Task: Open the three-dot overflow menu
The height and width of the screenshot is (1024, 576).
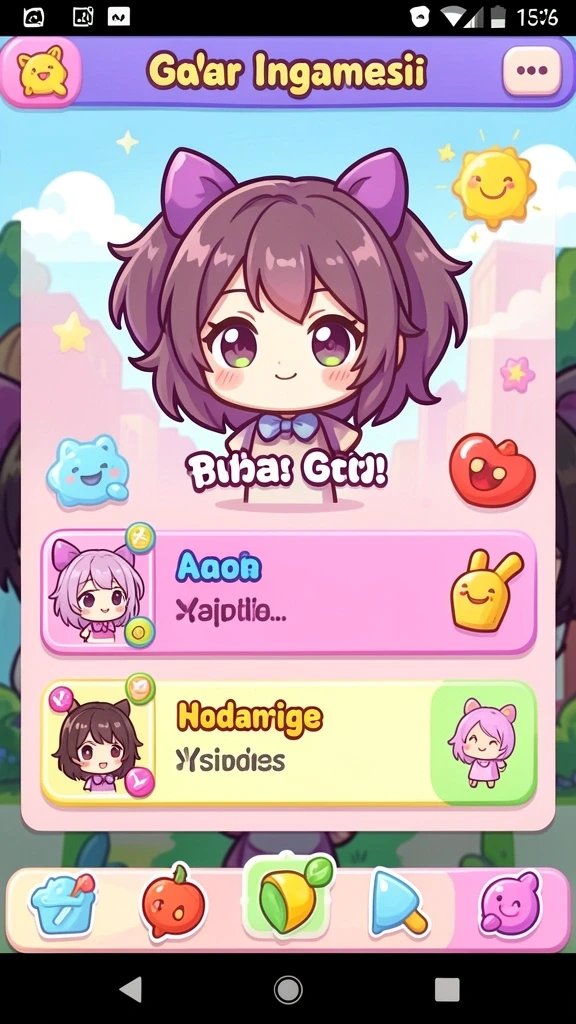Action: pyautogui.click(x=532, y=71)
